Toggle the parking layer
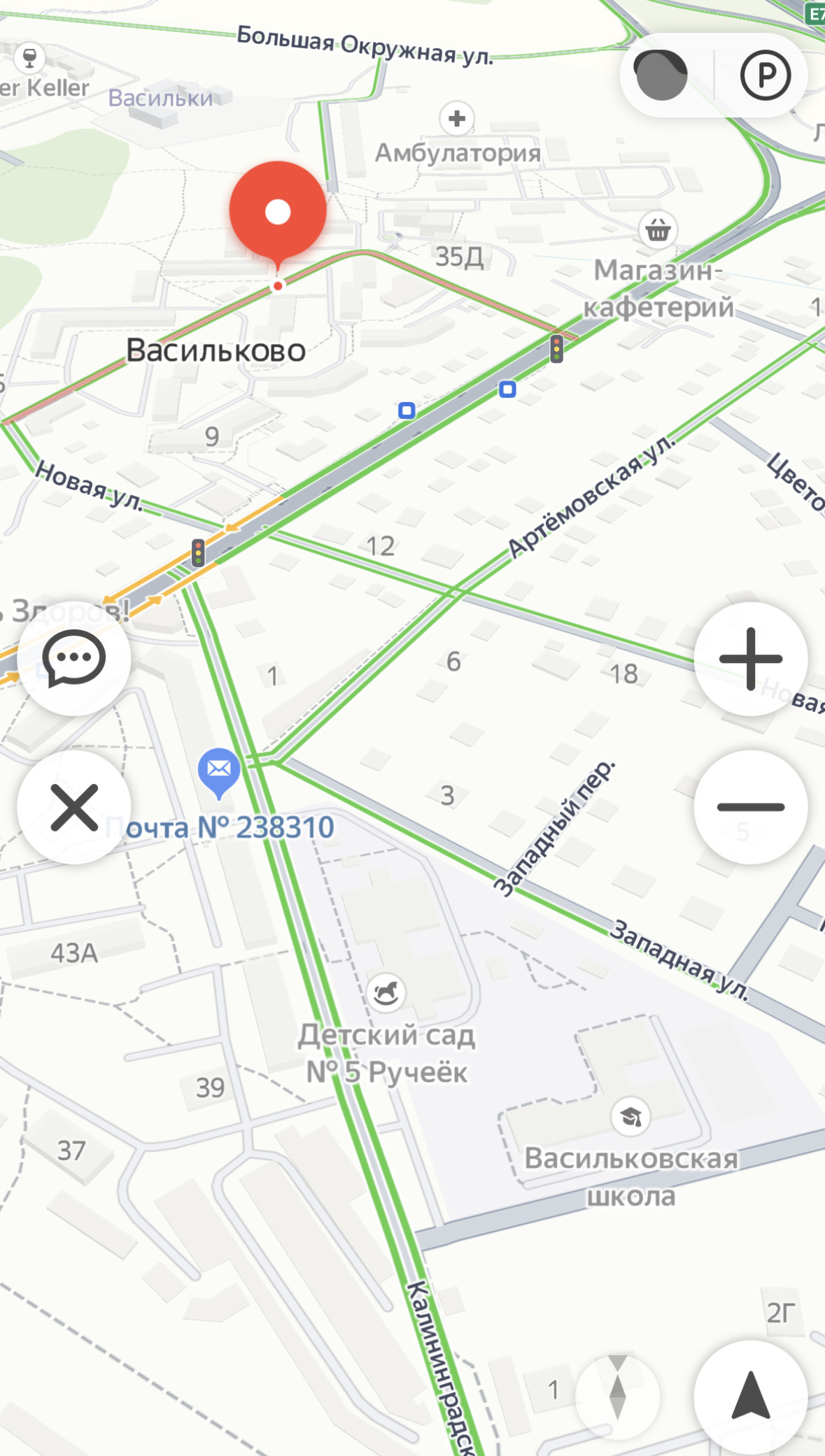The image size is (825, 1456). pos(765,76)
